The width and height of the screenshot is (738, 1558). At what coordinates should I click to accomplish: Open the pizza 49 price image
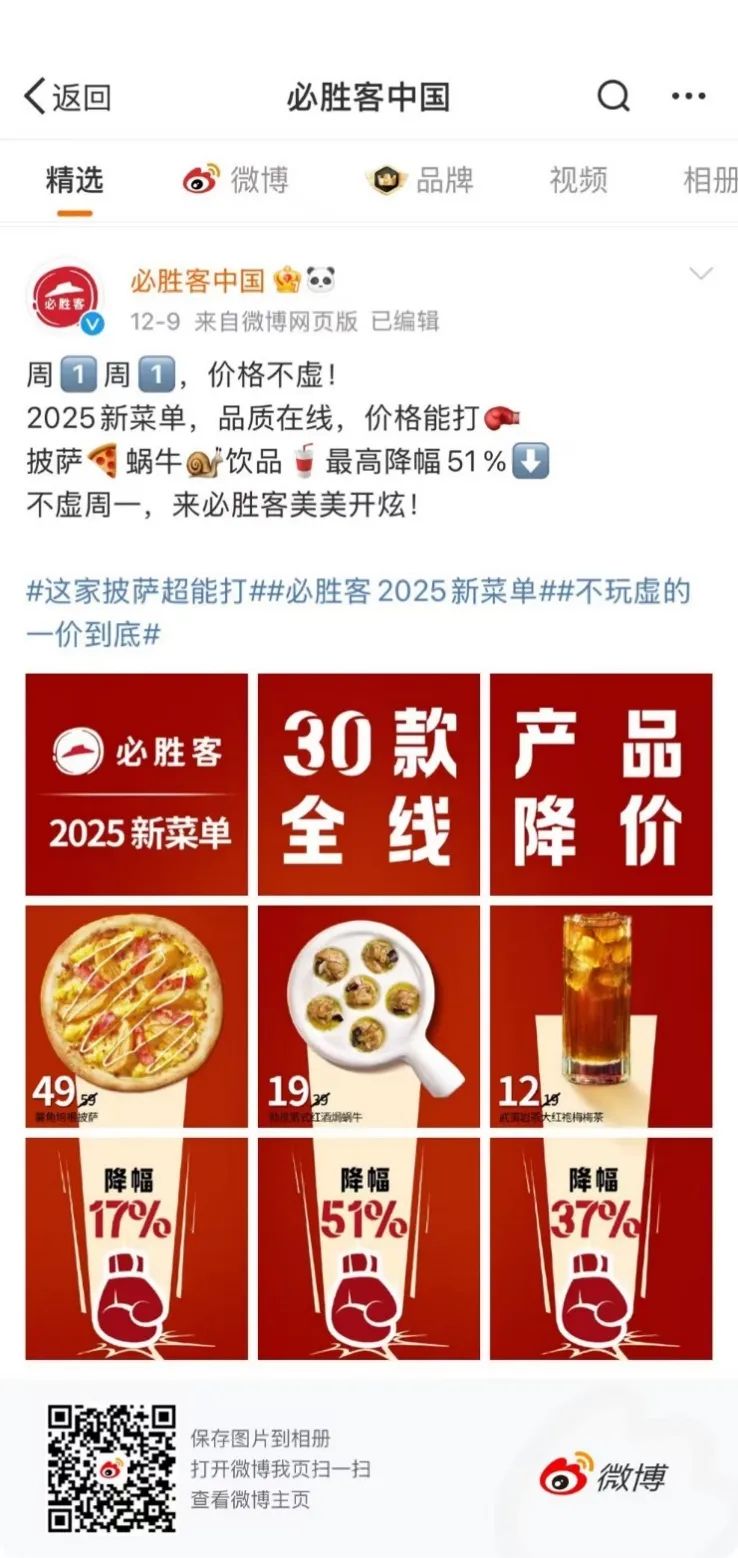137,1016
